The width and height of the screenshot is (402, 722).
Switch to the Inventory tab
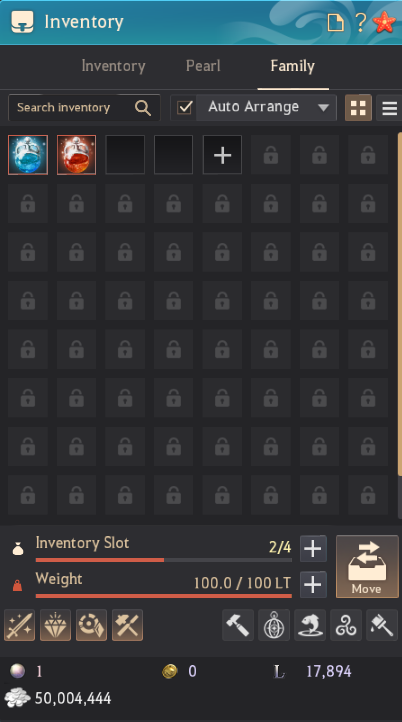[113, 66]
